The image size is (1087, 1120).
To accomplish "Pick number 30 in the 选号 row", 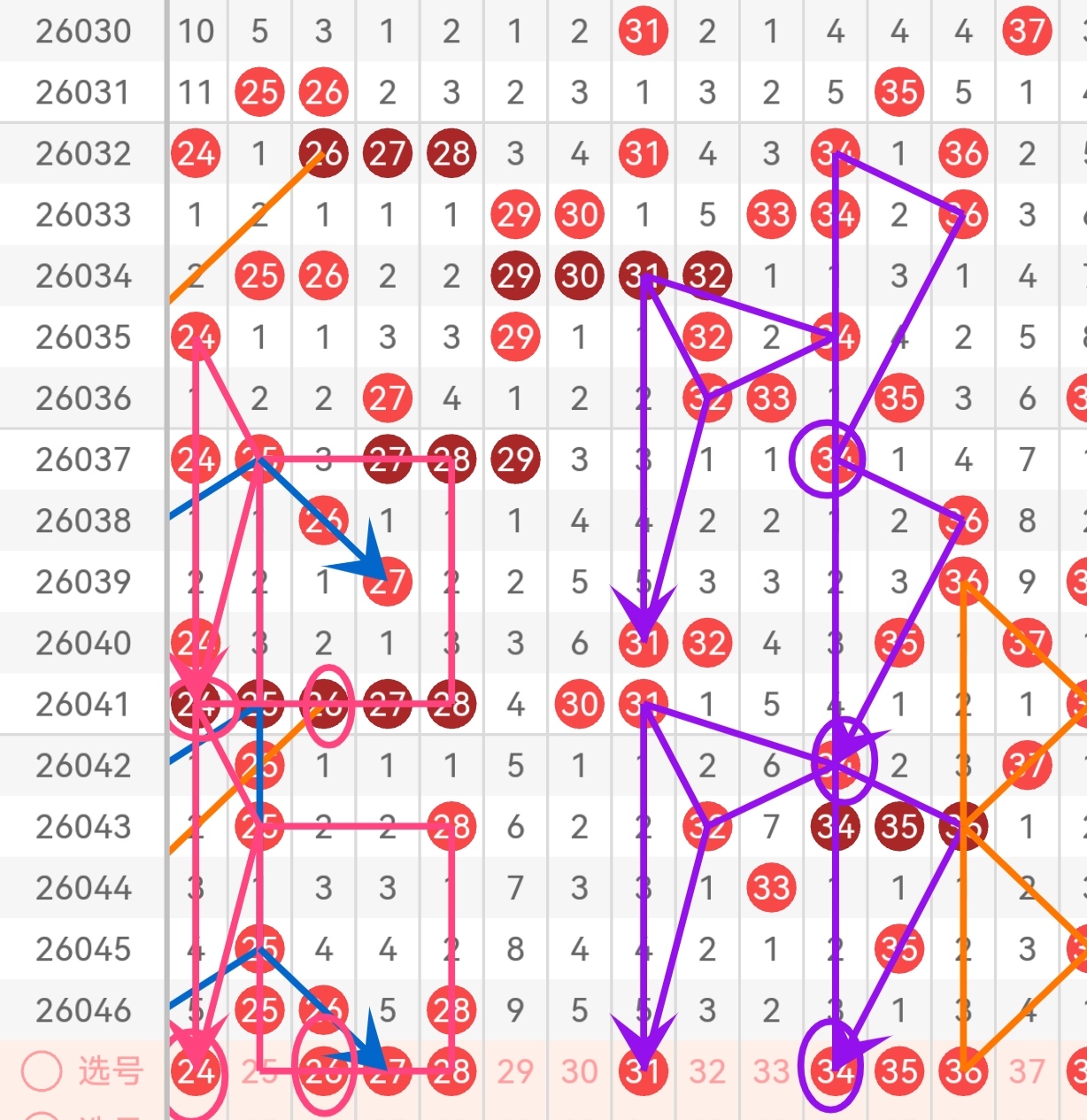I will (579, 1071).
